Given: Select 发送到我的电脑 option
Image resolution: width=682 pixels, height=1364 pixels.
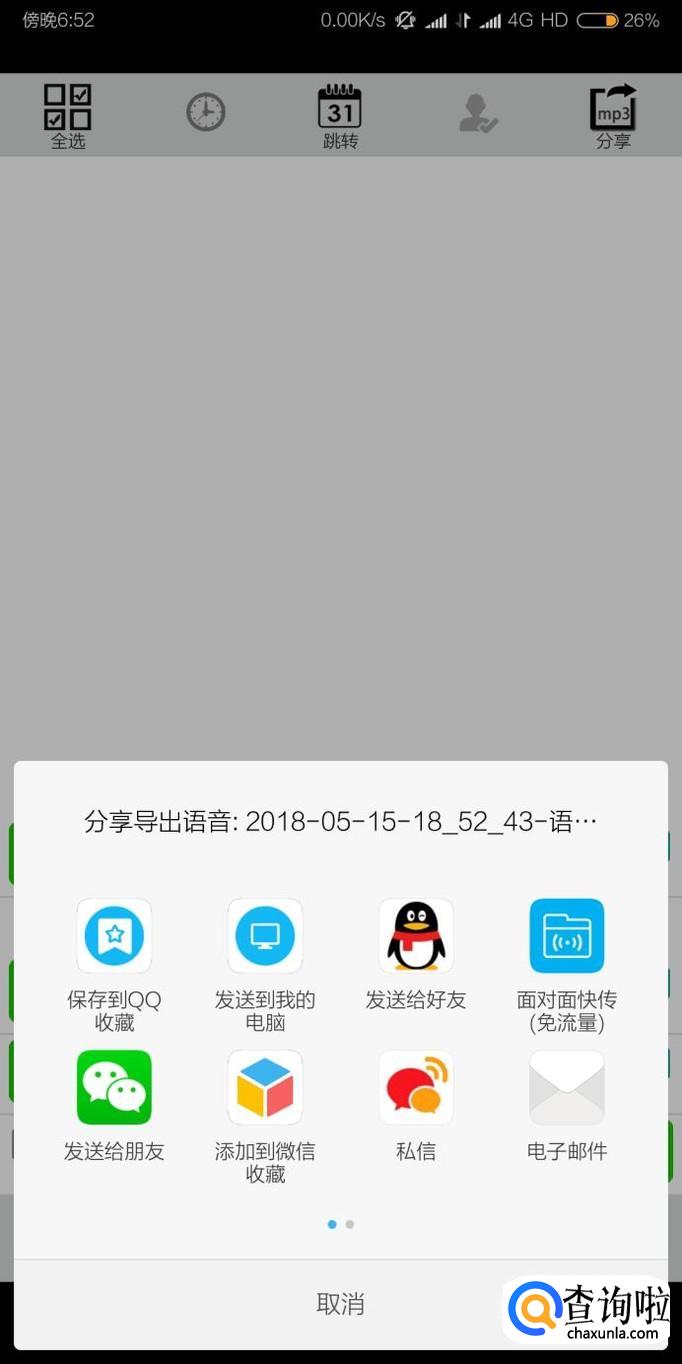Looking at the screenshot, I should point(265,936).
